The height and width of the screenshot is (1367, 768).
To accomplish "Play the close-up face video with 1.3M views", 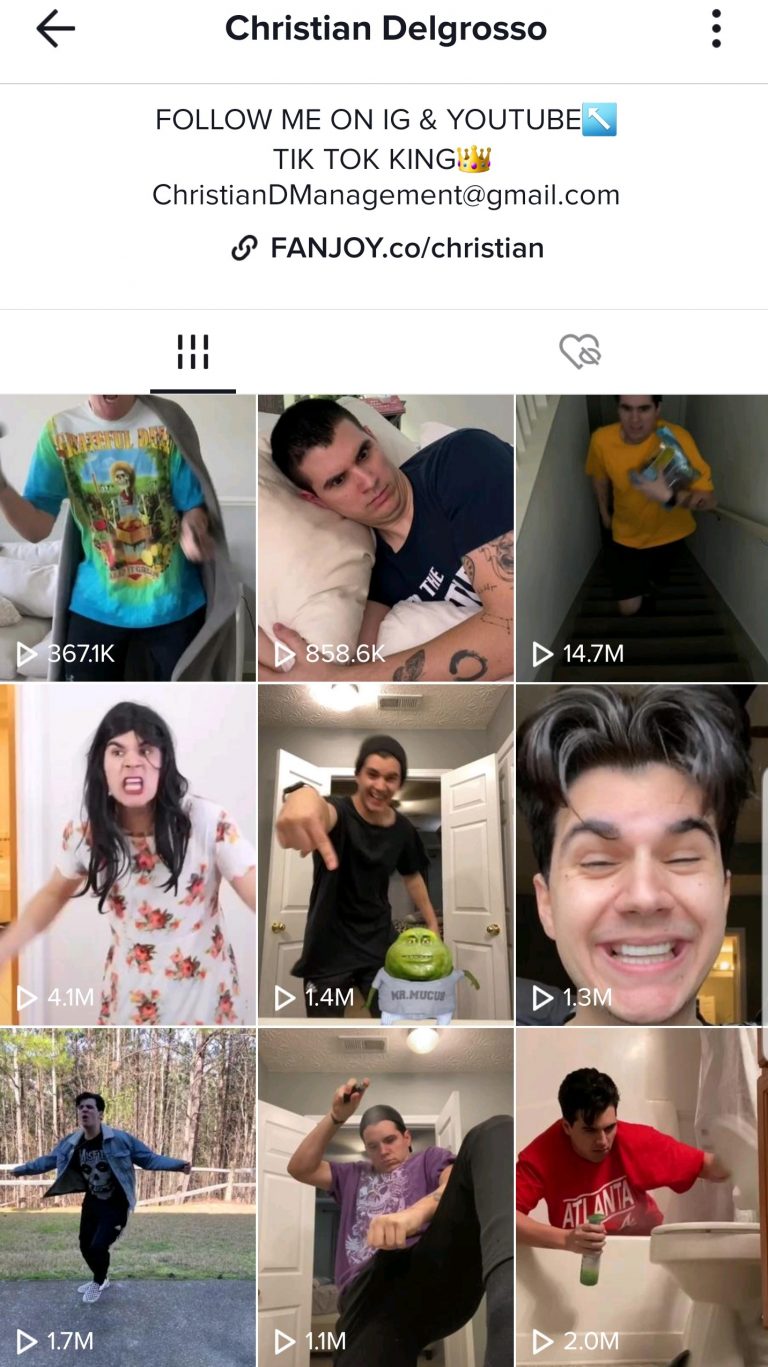I will pos(642,855).
